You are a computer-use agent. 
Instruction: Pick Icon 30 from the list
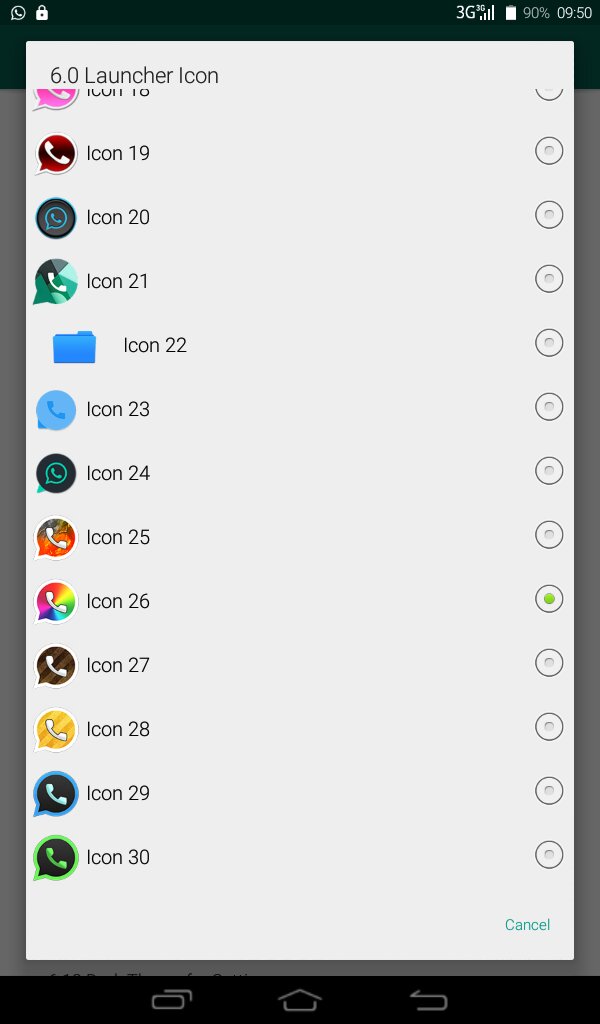click(300, 857)
